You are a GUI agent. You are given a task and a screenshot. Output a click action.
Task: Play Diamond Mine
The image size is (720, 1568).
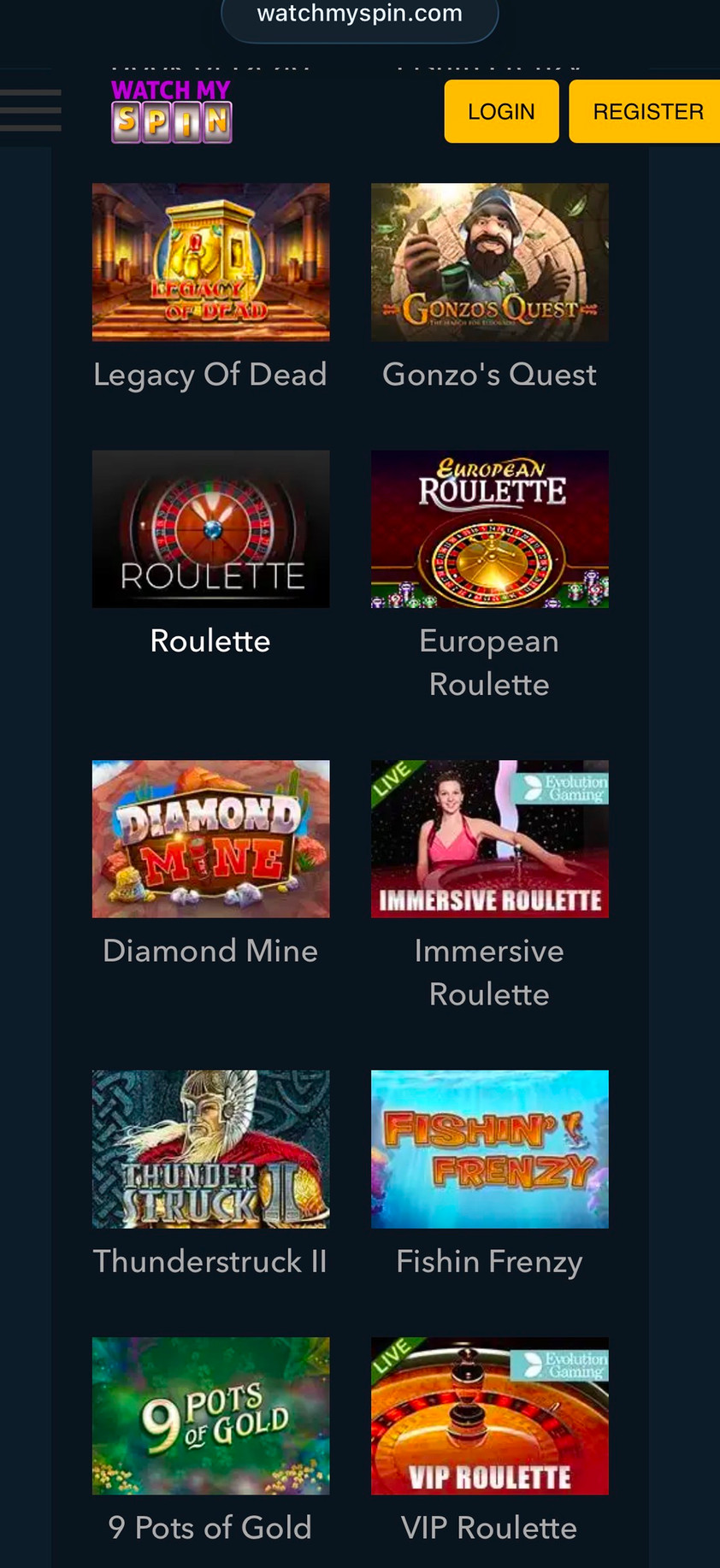click(x=210, y=839)
